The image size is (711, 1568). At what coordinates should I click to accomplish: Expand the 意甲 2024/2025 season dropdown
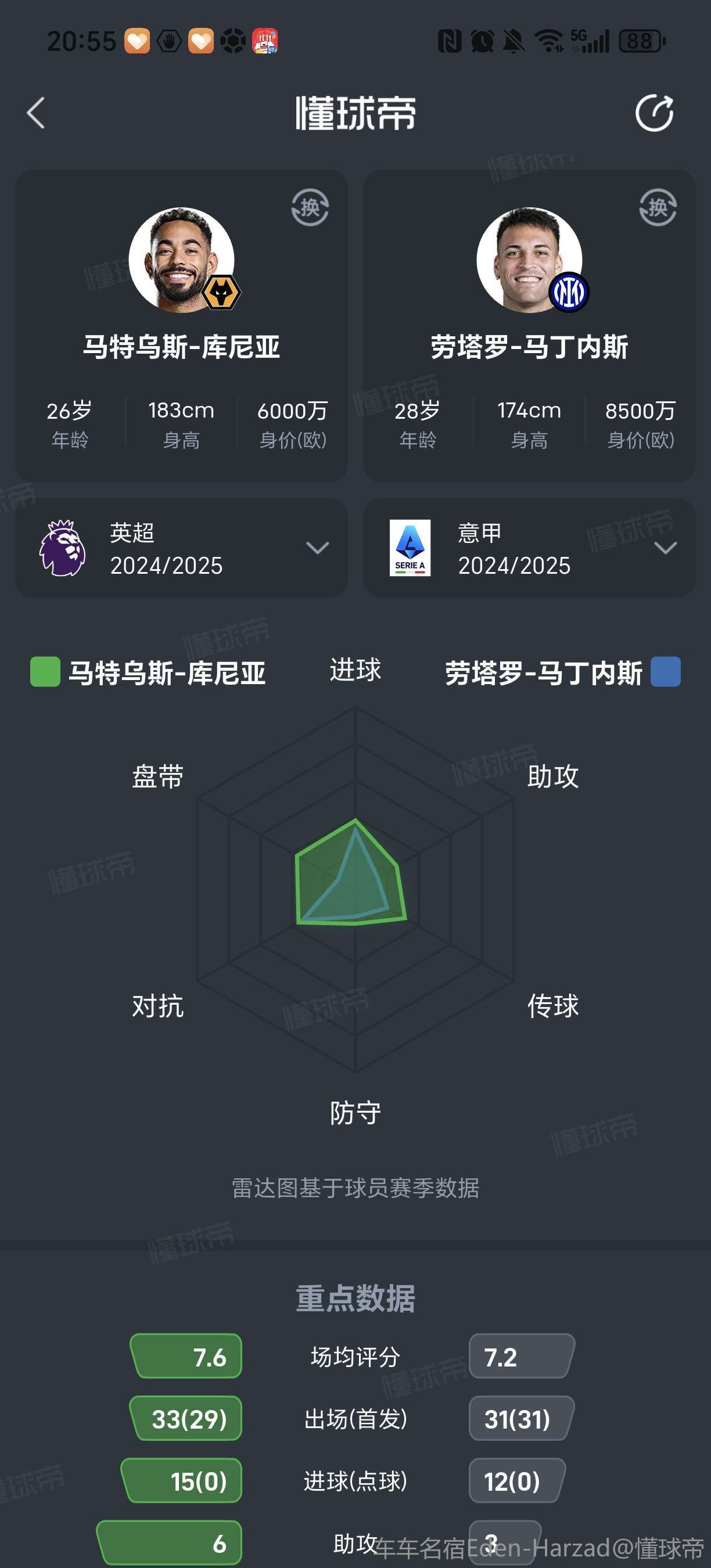click(x=665, y=548)
